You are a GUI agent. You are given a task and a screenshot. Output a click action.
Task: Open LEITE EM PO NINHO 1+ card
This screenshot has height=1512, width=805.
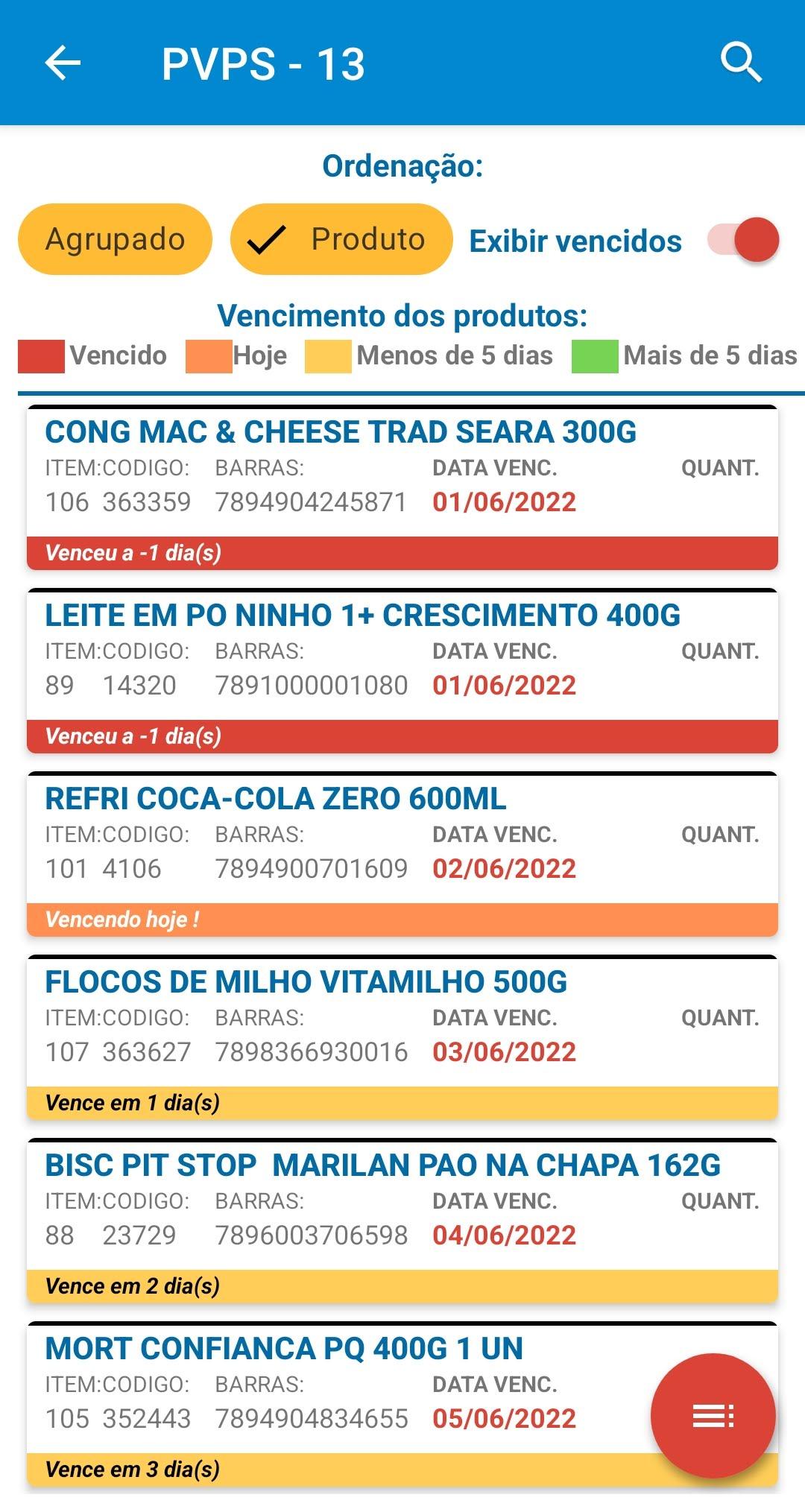click(402, 671)
